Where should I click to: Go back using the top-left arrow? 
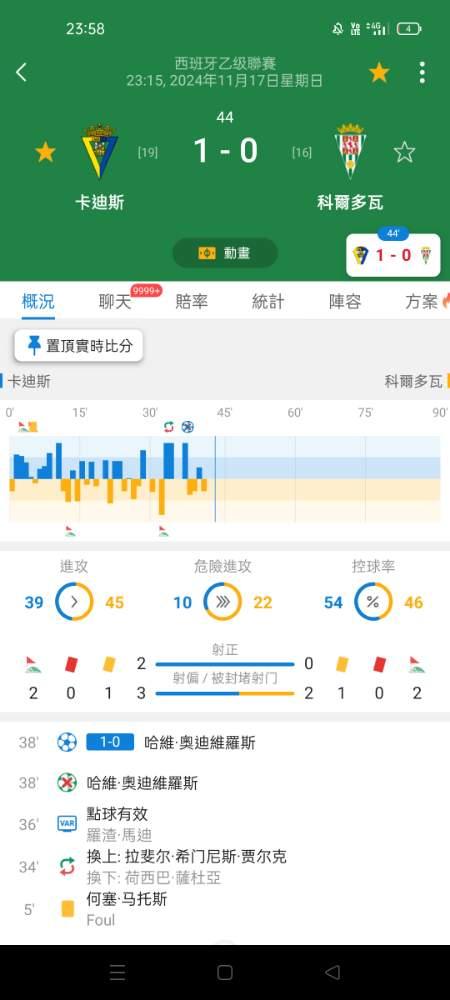(21, 72)
